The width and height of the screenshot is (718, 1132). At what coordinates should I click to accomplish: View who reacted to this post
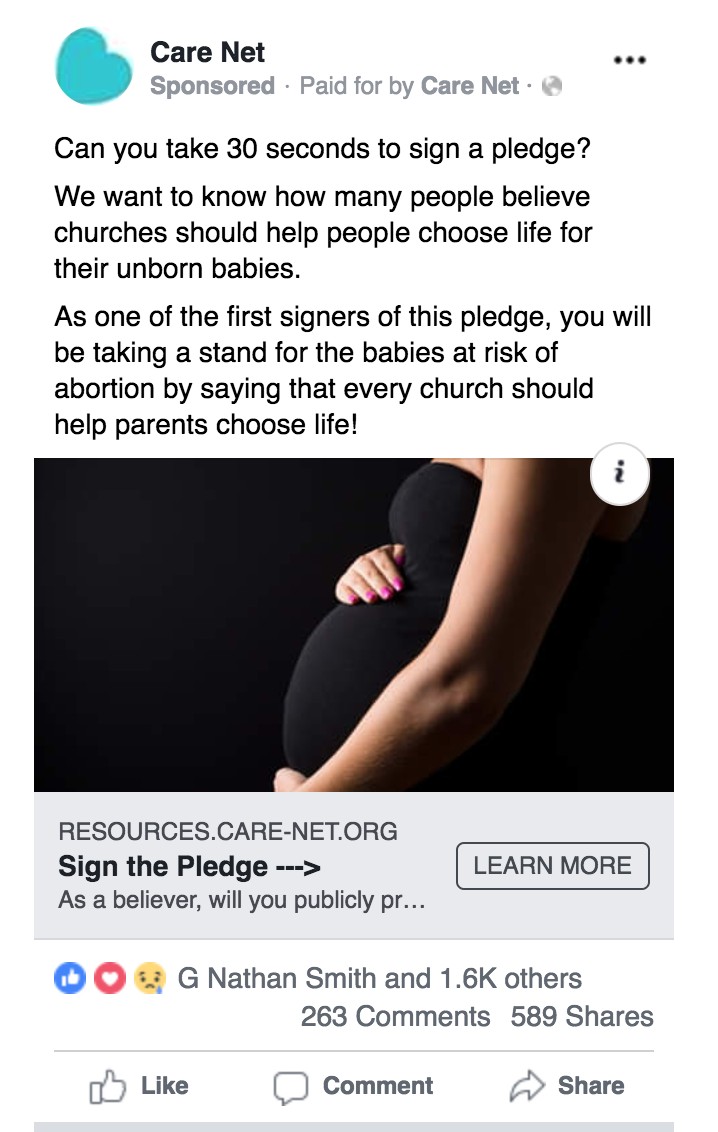point(378,978)
